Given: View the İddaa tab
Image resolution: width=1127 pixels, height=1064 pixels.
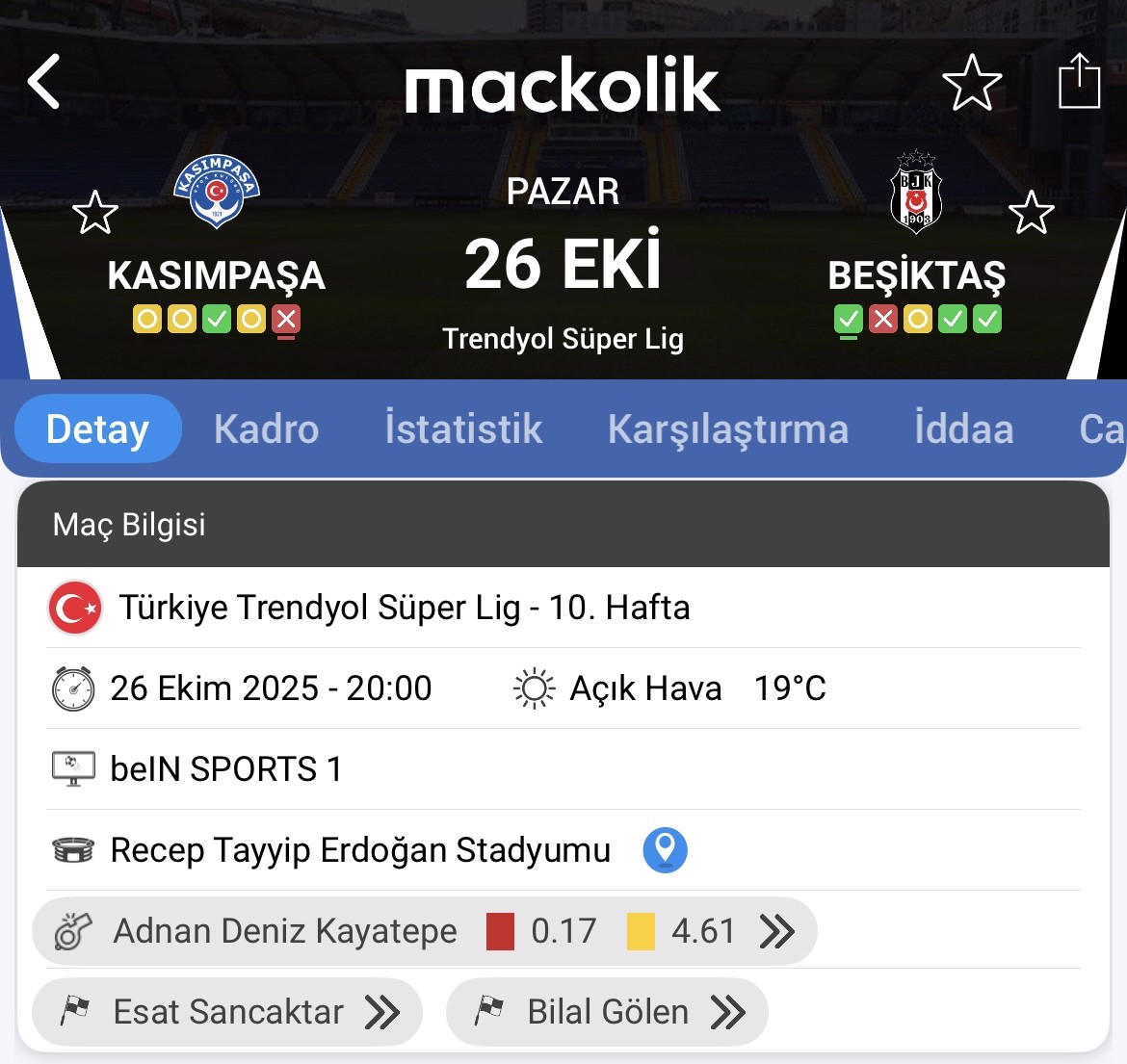Looking at the screenshot, I should tap(963, 429).
